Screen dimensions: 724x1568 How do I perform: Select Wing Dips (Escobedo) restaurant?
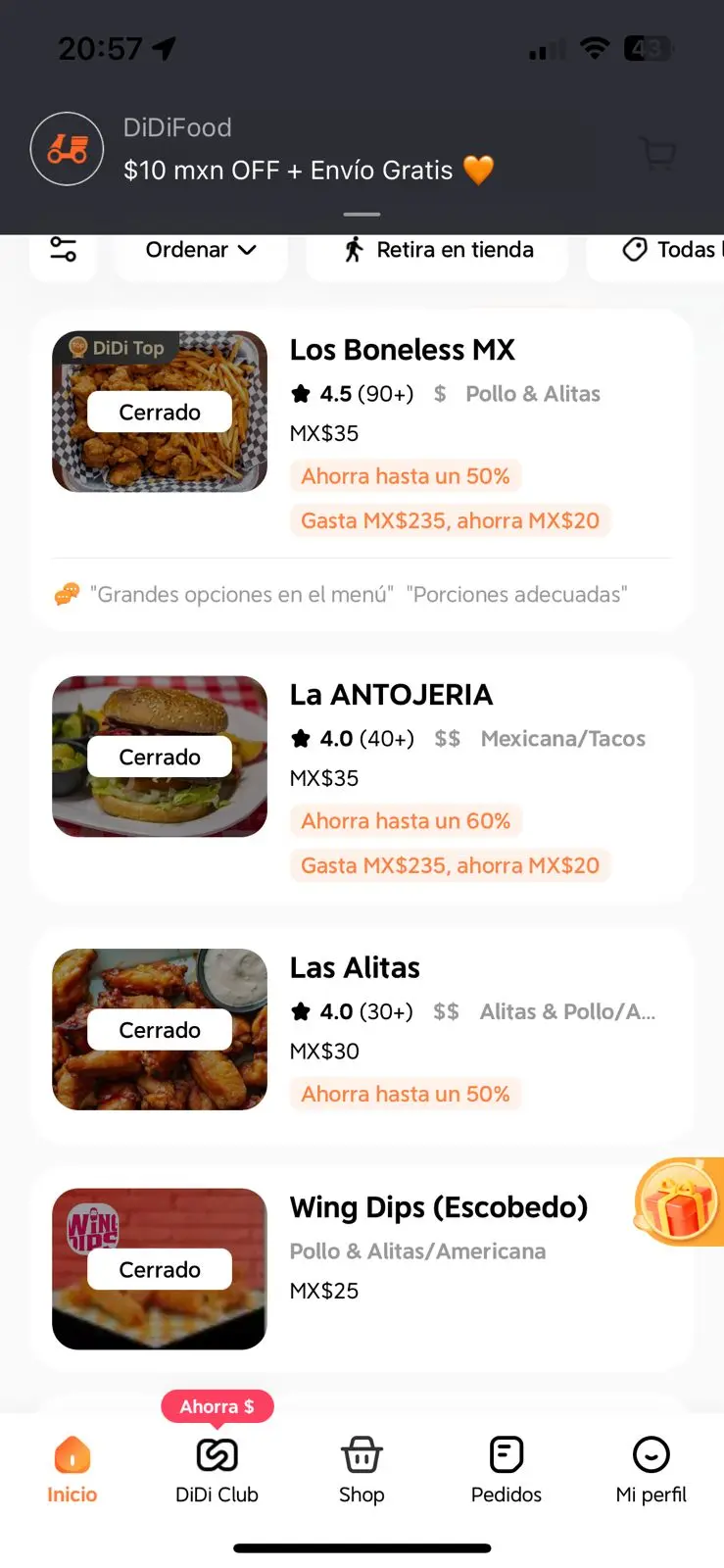click(438, 1207)
